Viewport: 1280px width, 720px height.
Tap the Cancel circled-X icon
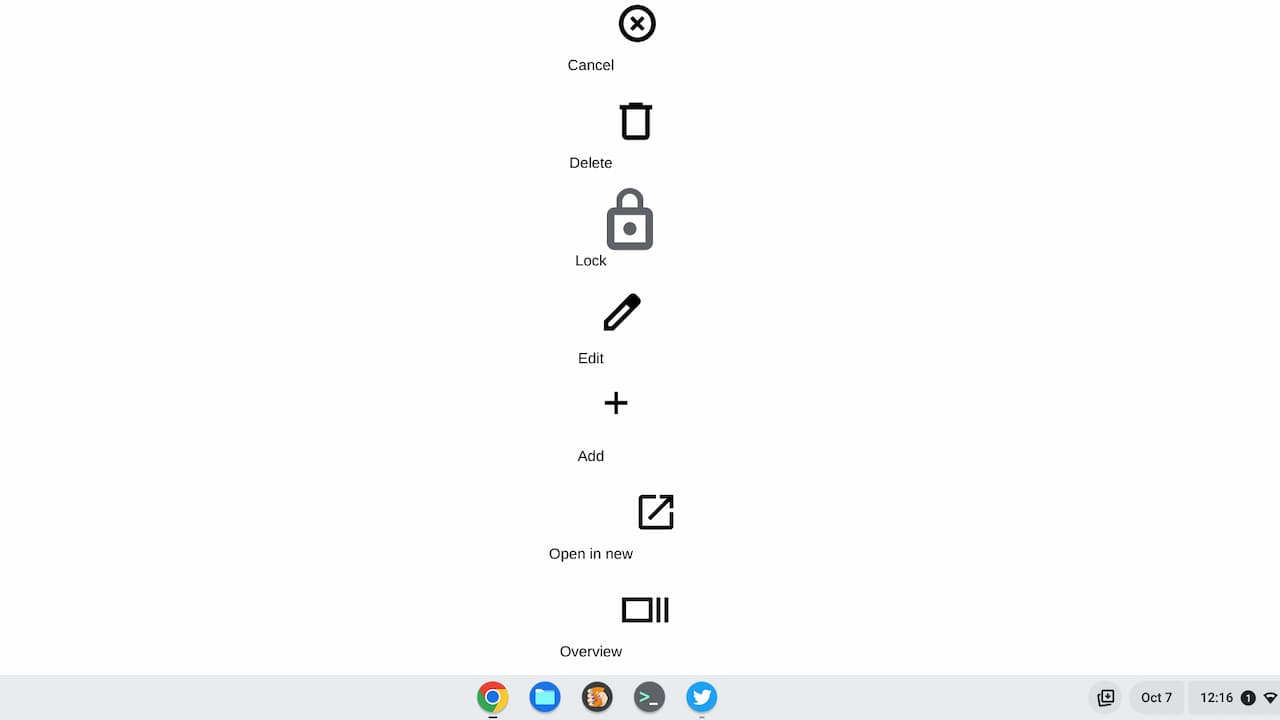click(x=637, y=23)
